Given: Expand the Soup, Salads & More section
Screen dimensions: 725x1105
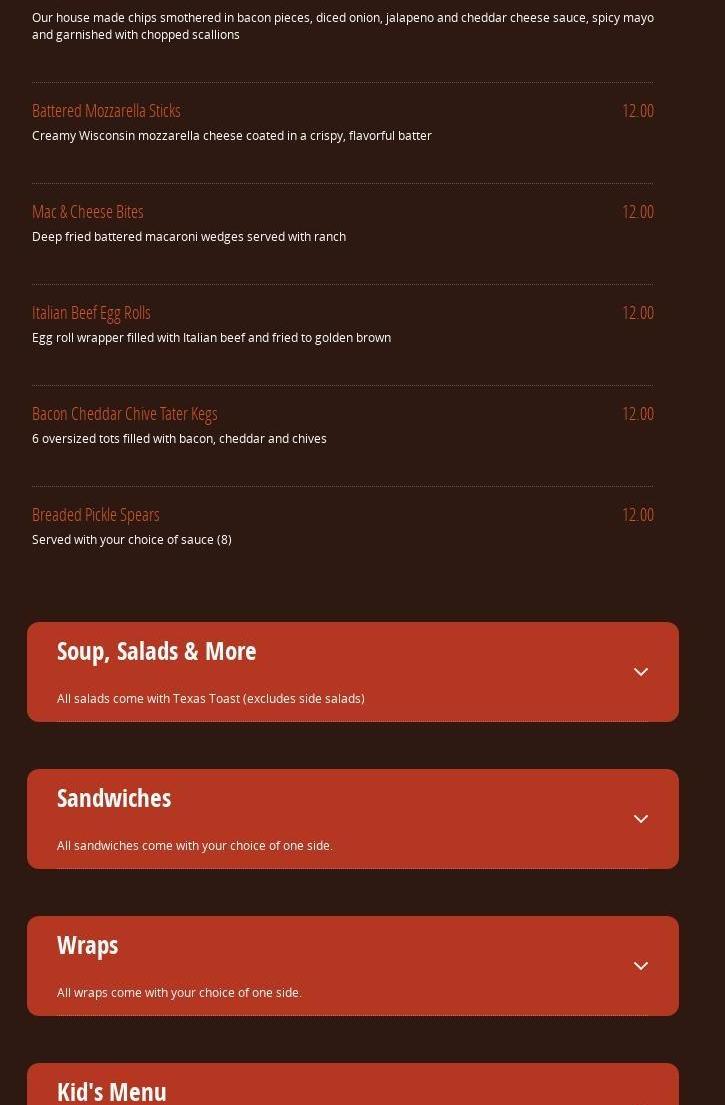Looking at the screenshot, I should click(641, 672).
